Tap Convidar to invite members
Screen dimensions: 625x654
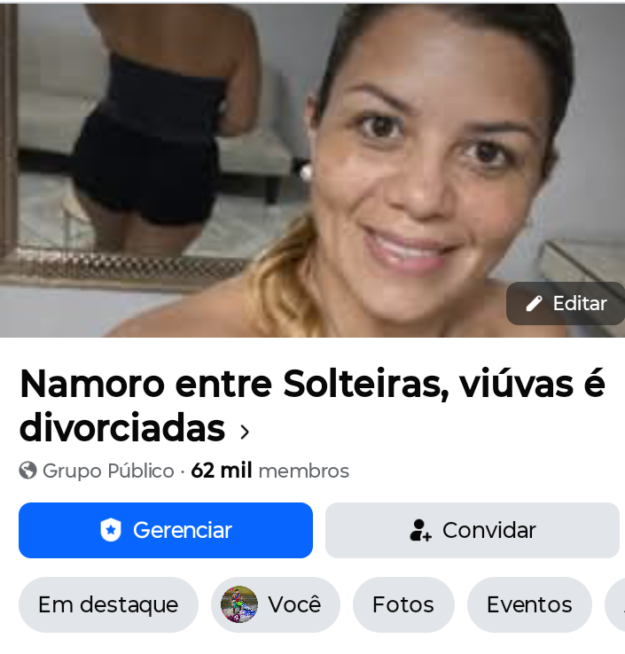coord(472,530)
